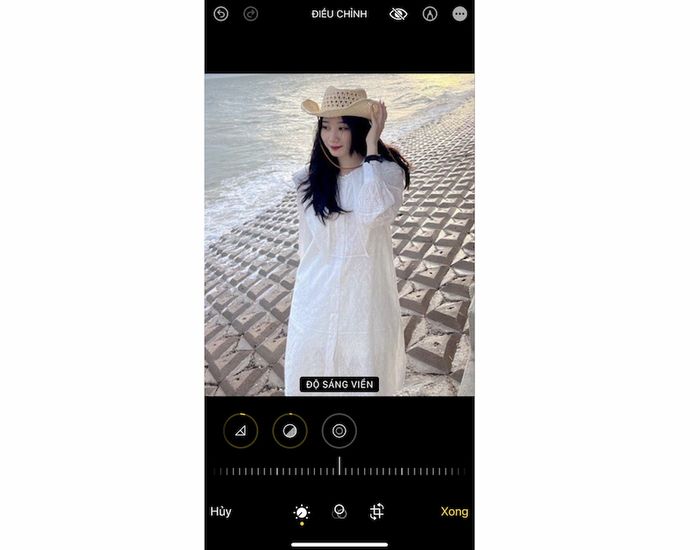Tap the adjustment value slider

(x=339, y=469)
